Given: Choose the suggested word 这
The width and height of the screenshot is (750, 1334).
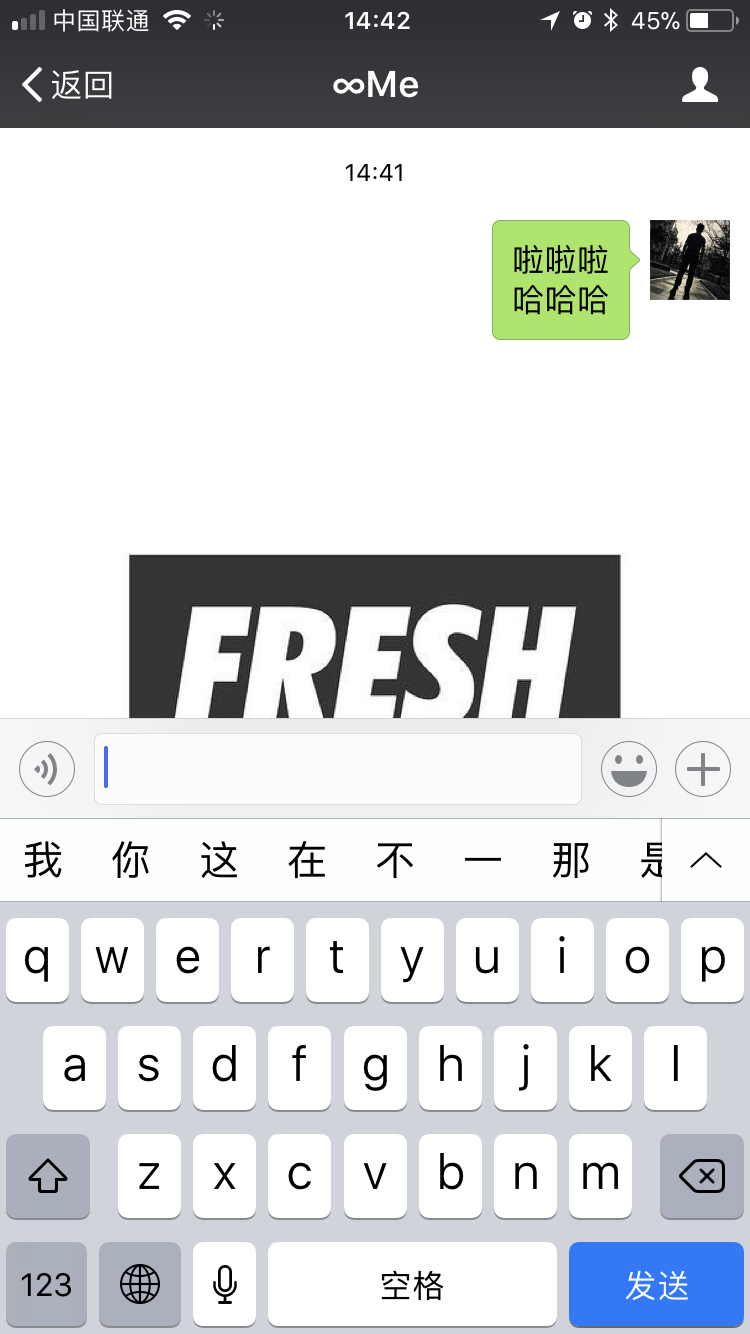Looking at the screenshot, I should [x=219, y=860].
